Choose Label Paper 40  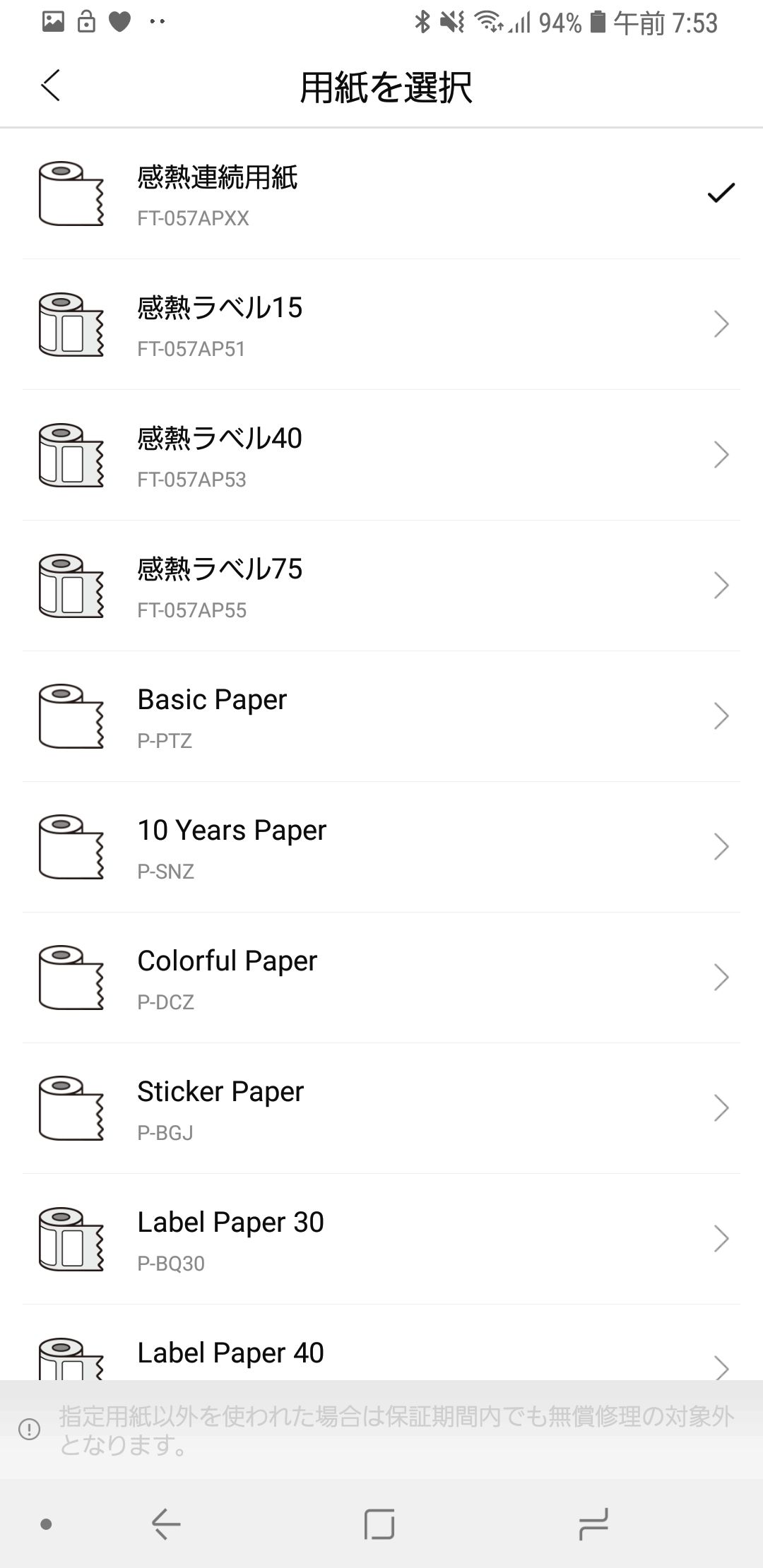pos(381,1355)
